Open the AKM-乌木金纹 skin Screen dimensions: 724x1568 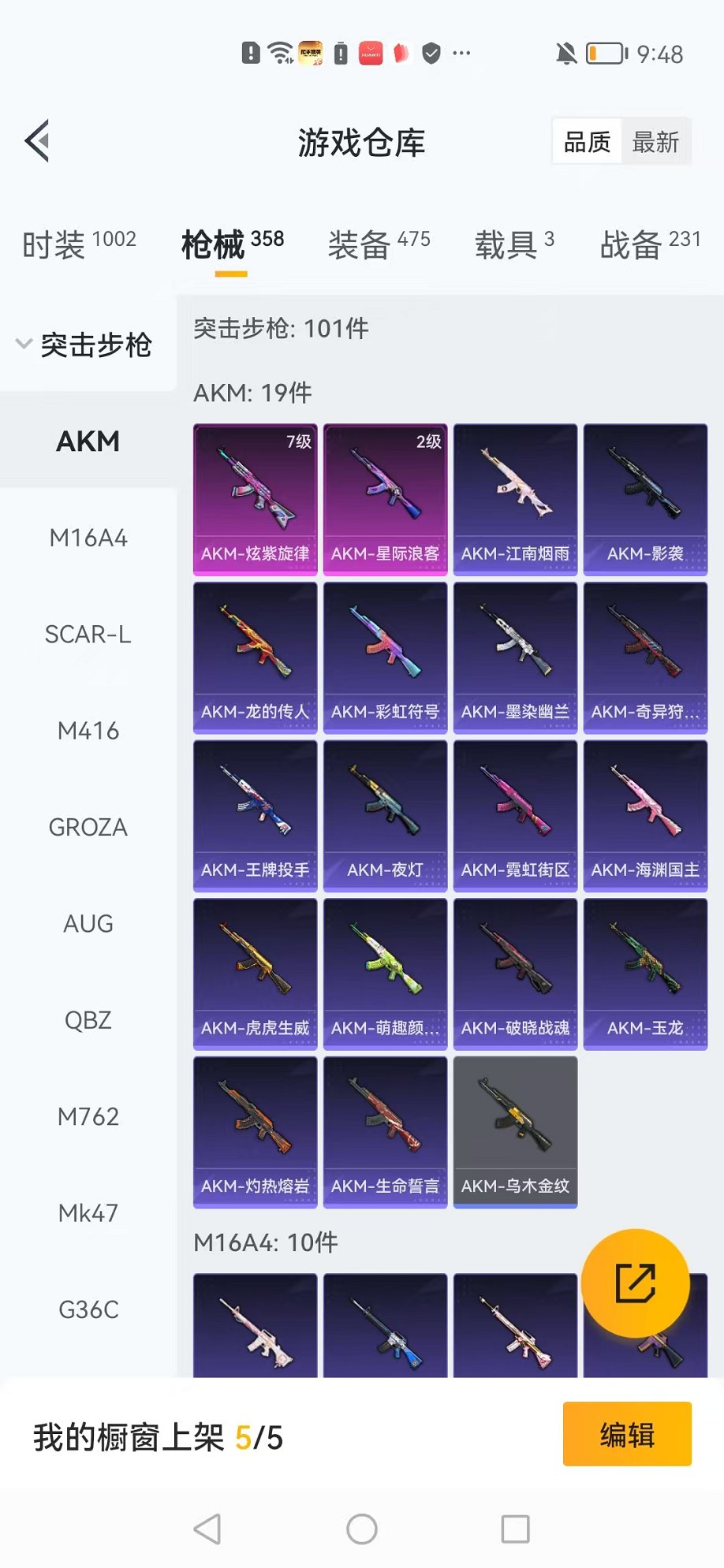(x=516, y=1132)
